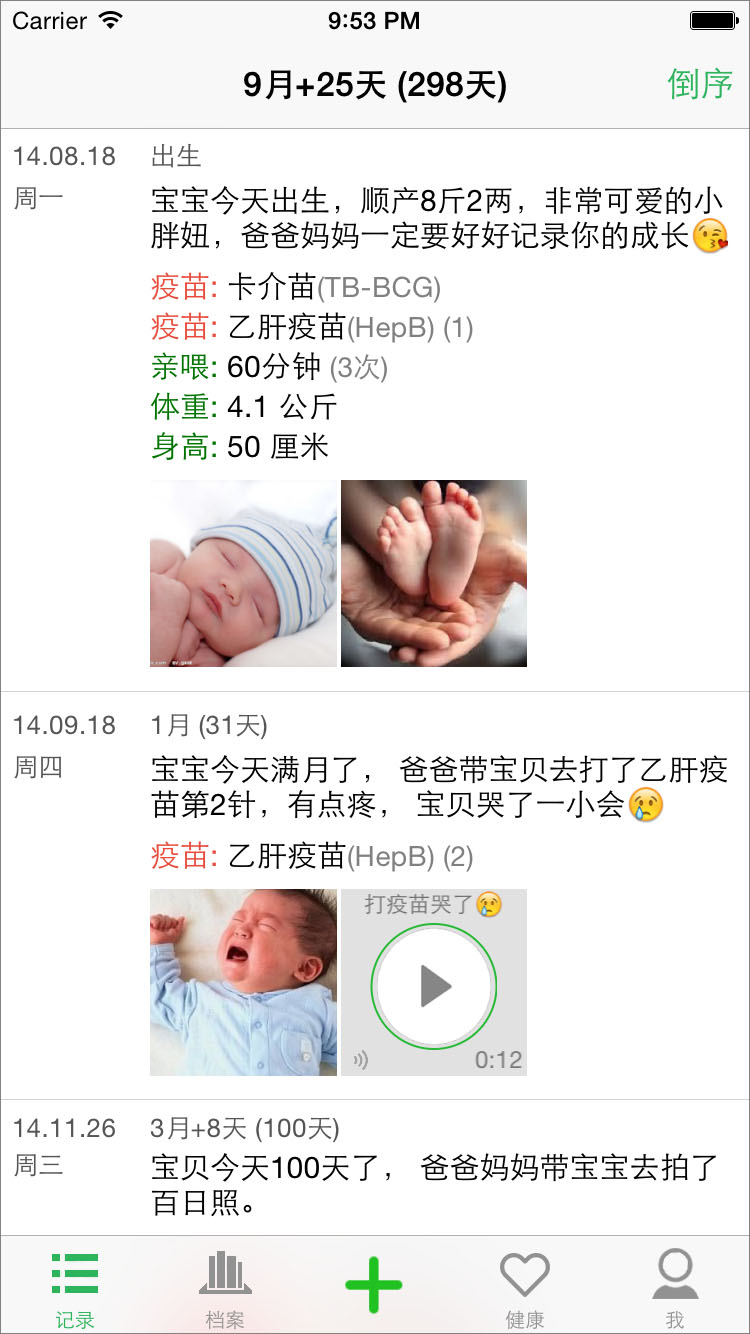Open the baby feet photo

pos(434,573)
